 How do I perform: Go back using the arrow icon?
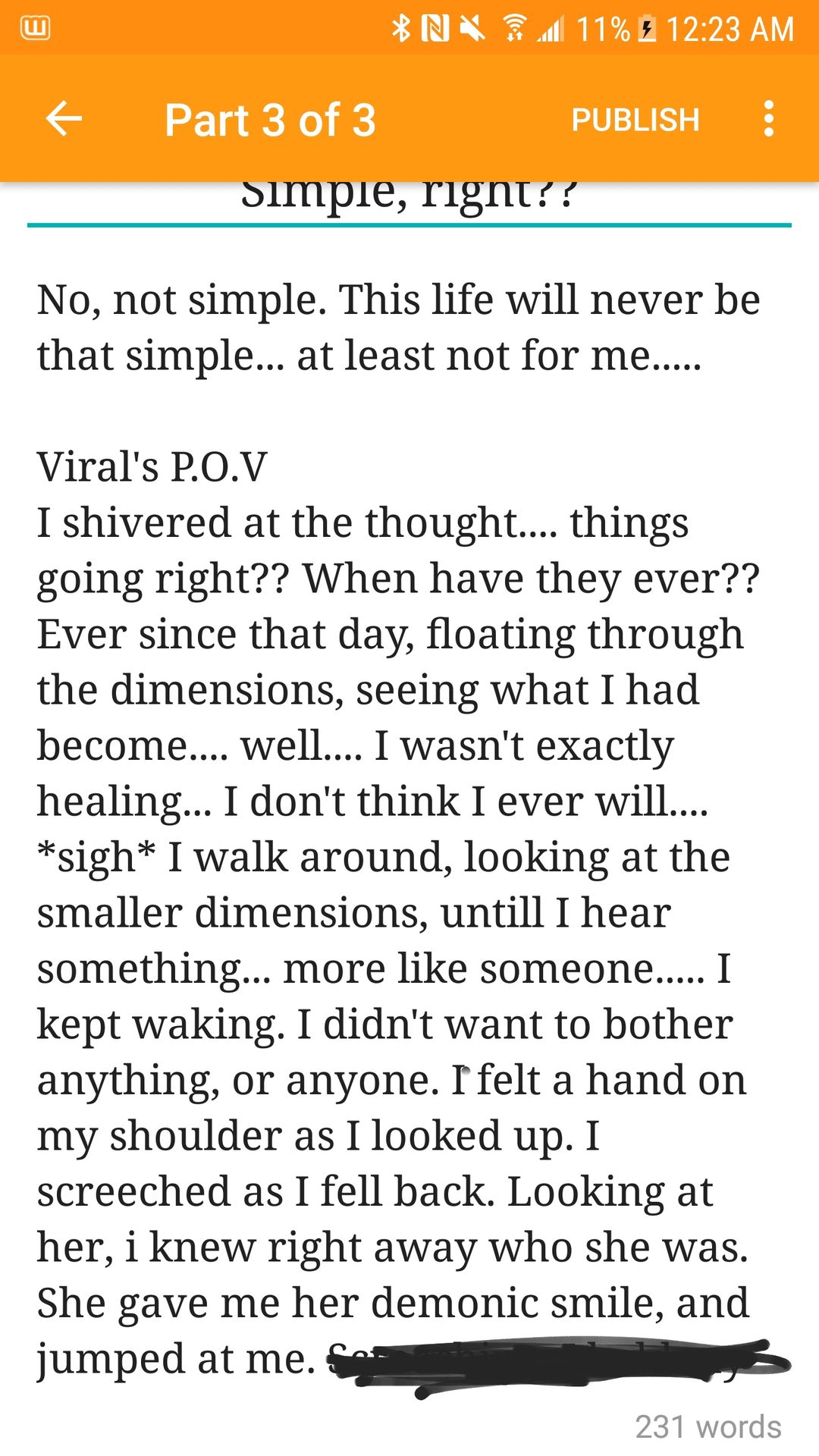[x=64, y=119]
